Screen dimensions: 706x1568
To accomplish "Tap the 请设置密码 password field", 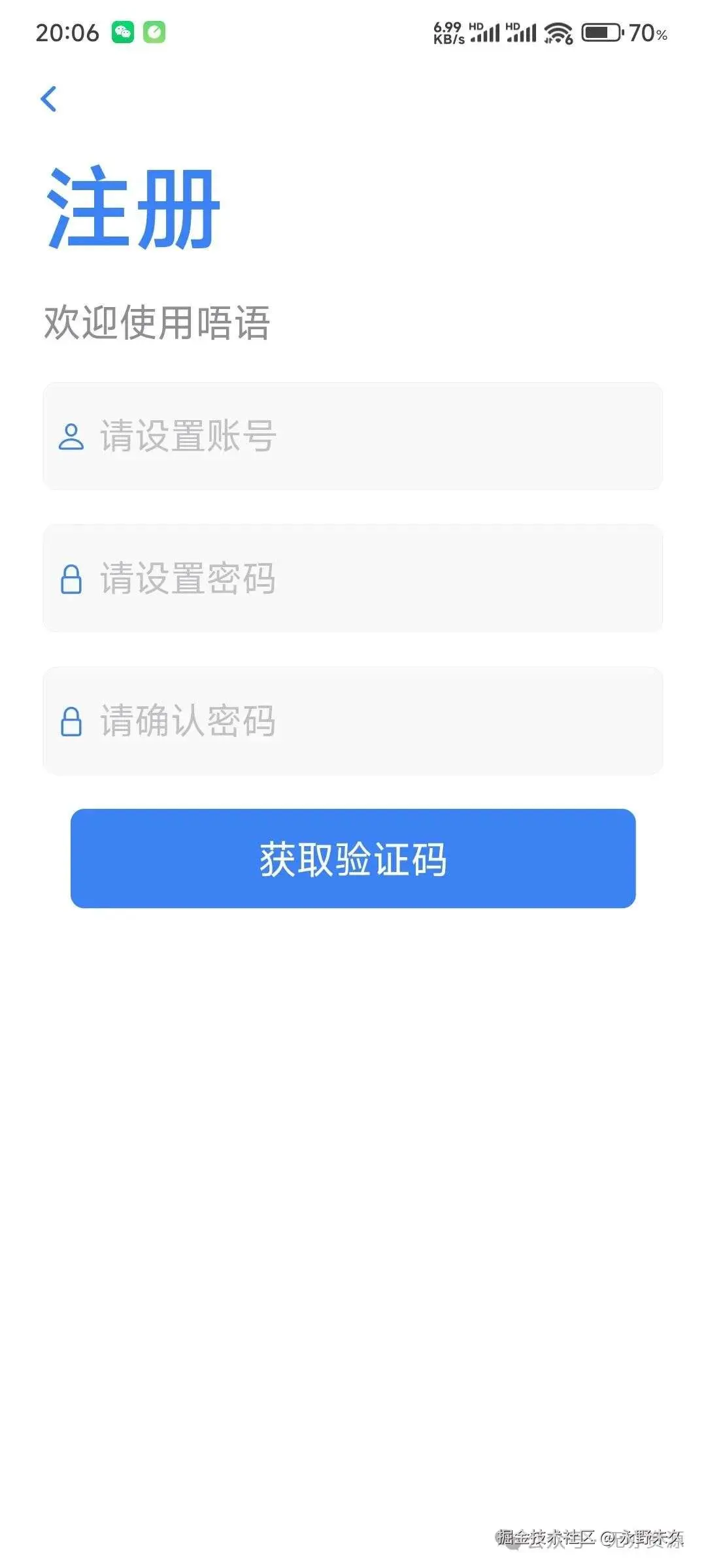I will (353, 578).
